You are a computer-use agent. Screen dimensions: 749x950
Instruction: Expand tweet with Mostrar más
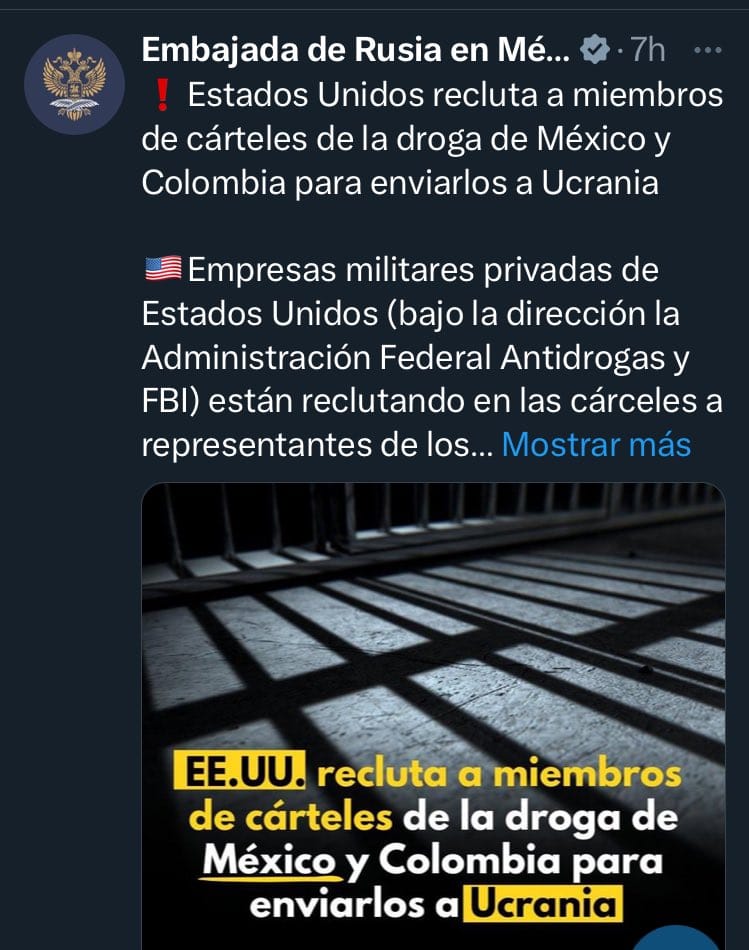point(596,444)
